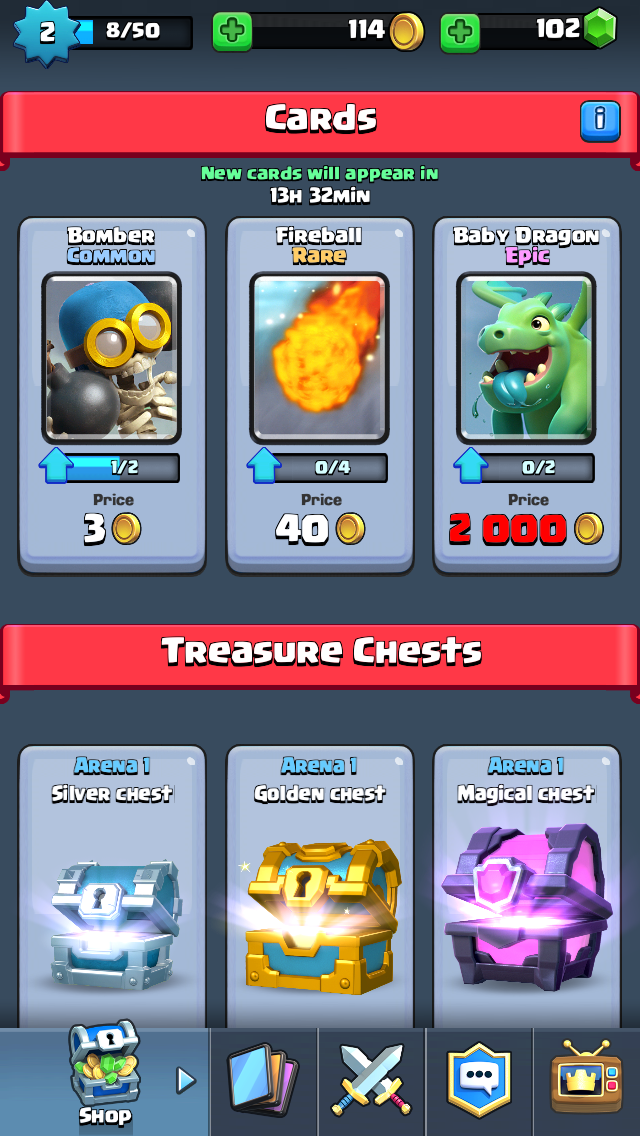Open the Arena 1 Silver chest offer
The width and height of the screenshot is (640, 1136).
tap(112, 890)
